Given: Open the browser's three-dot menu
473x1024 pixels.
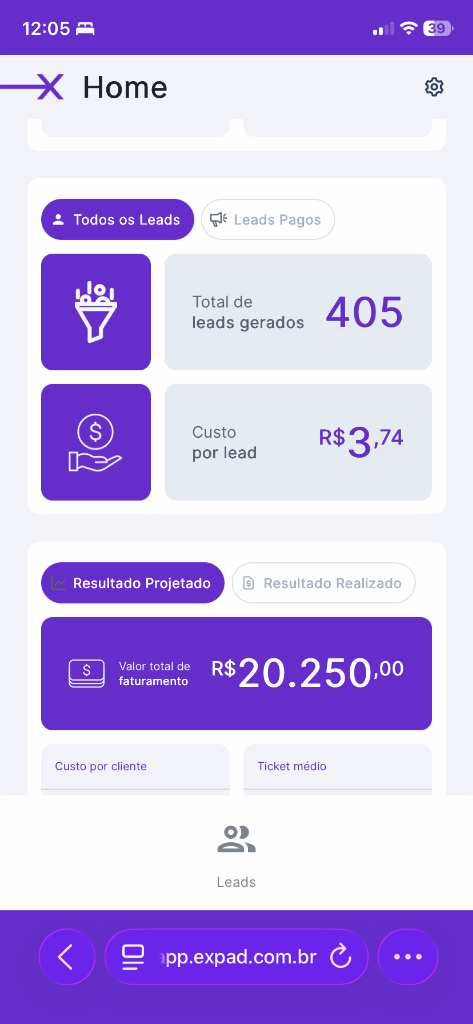Looking at the screenshot, I should pos(408,957).
